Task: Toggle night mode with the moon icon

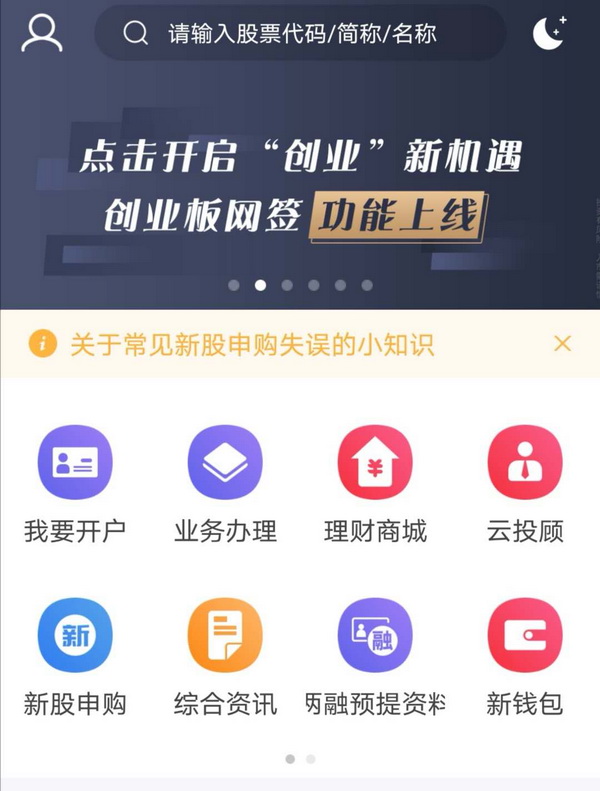Action: [549, 34]
